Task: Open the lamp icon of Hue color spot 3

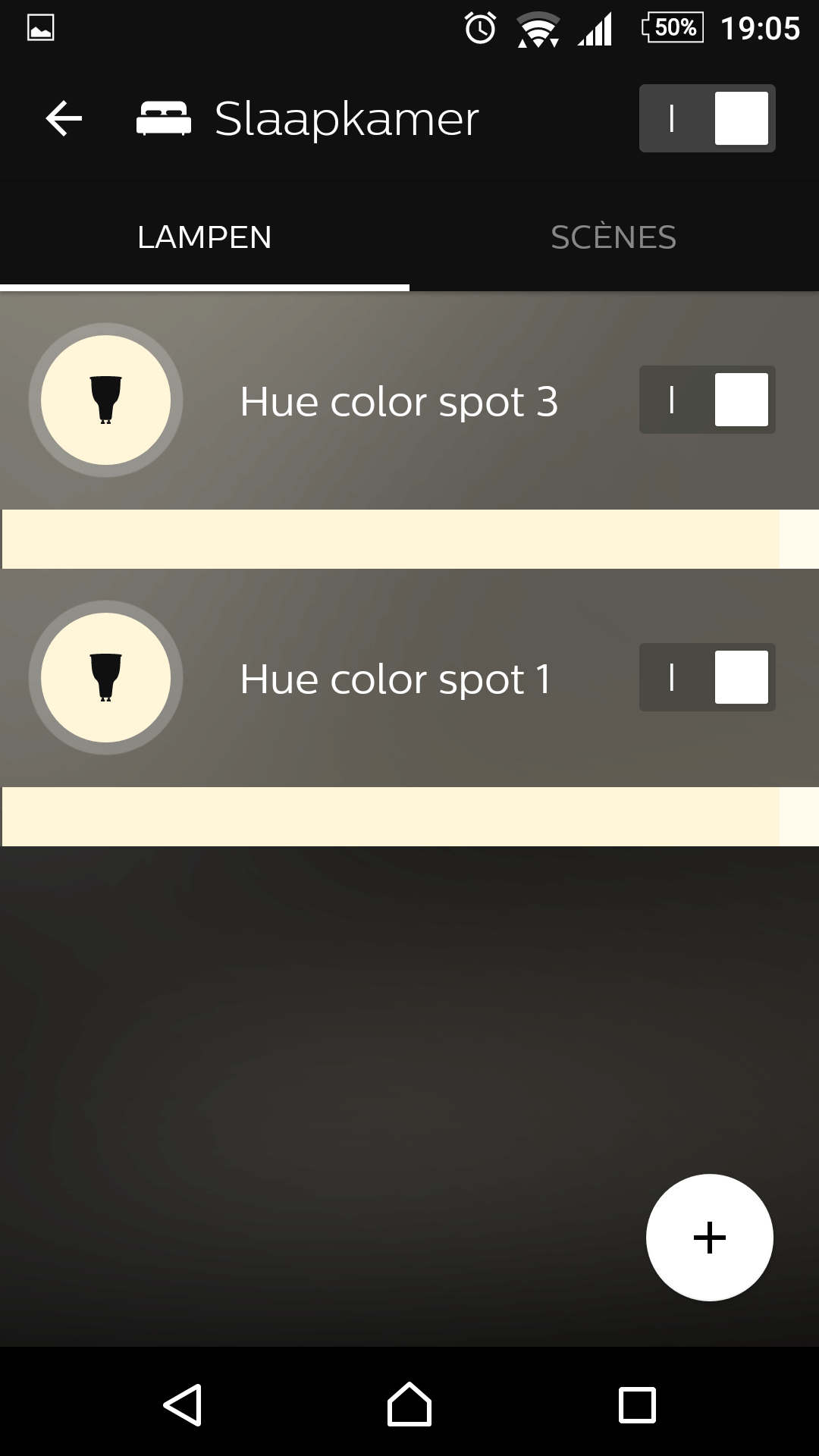Action: point(105,400)
